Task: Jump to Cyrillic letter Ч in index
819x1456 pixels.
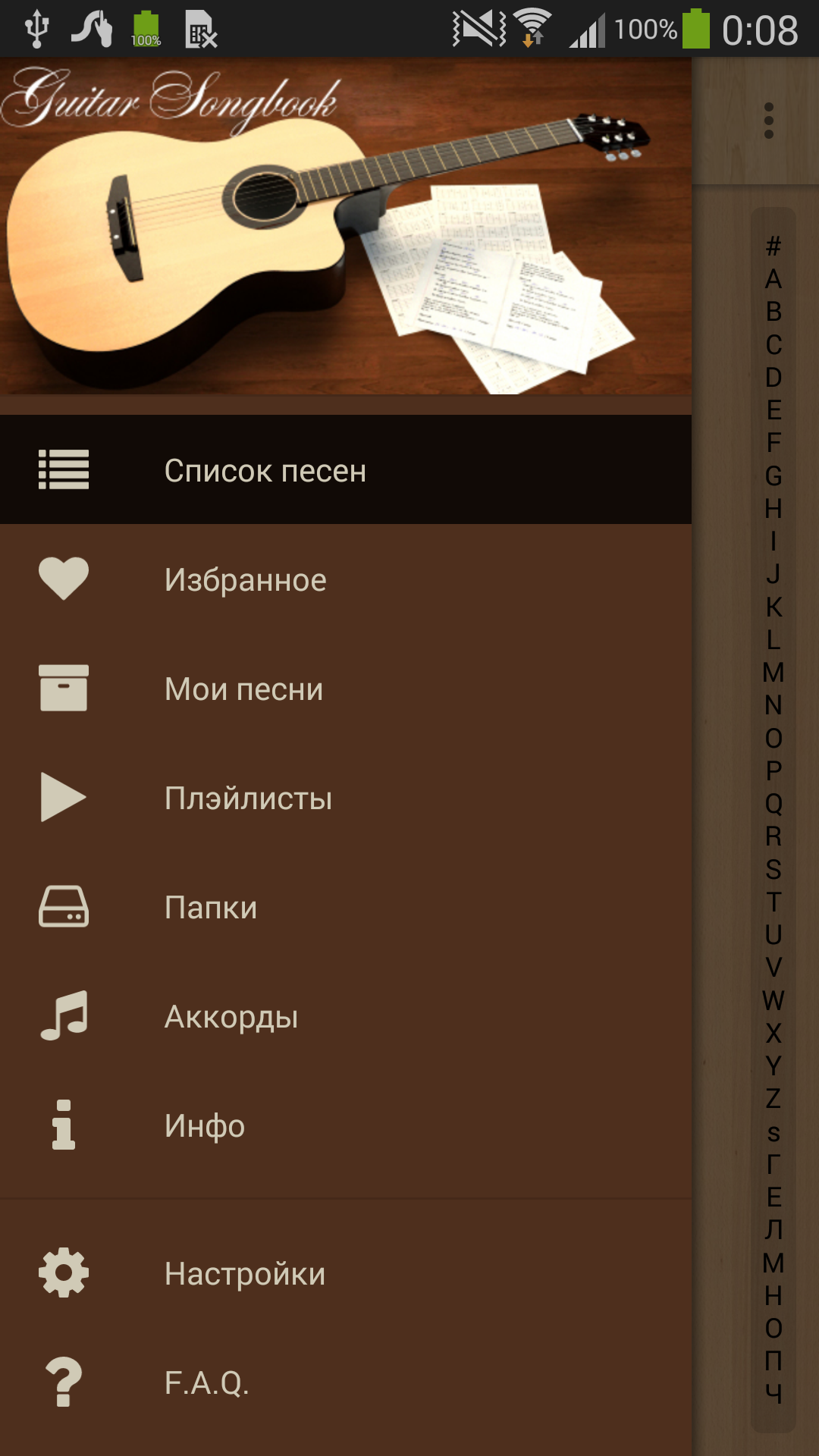Action: [x=773, y=1393]
